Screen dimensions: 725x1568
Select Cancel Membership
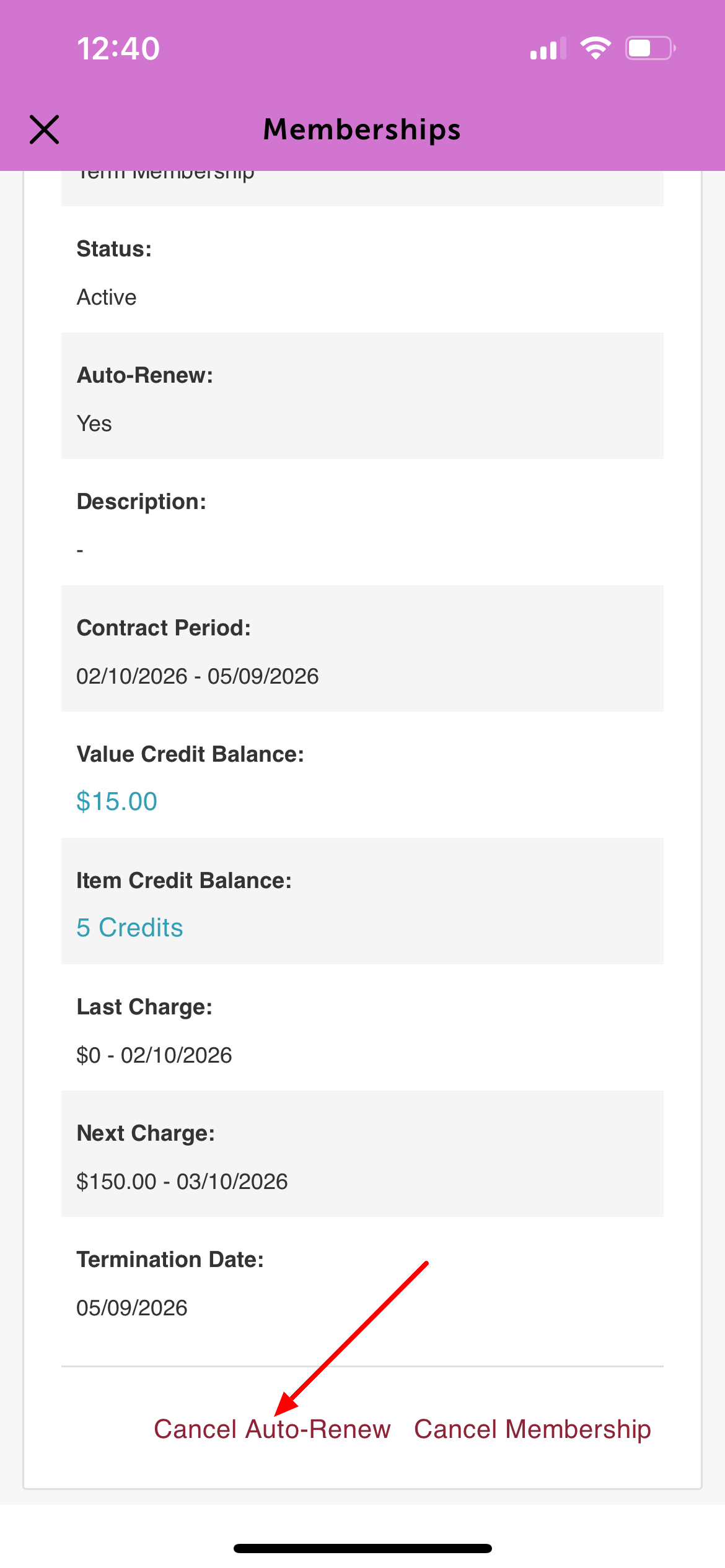coord(532,1429)
